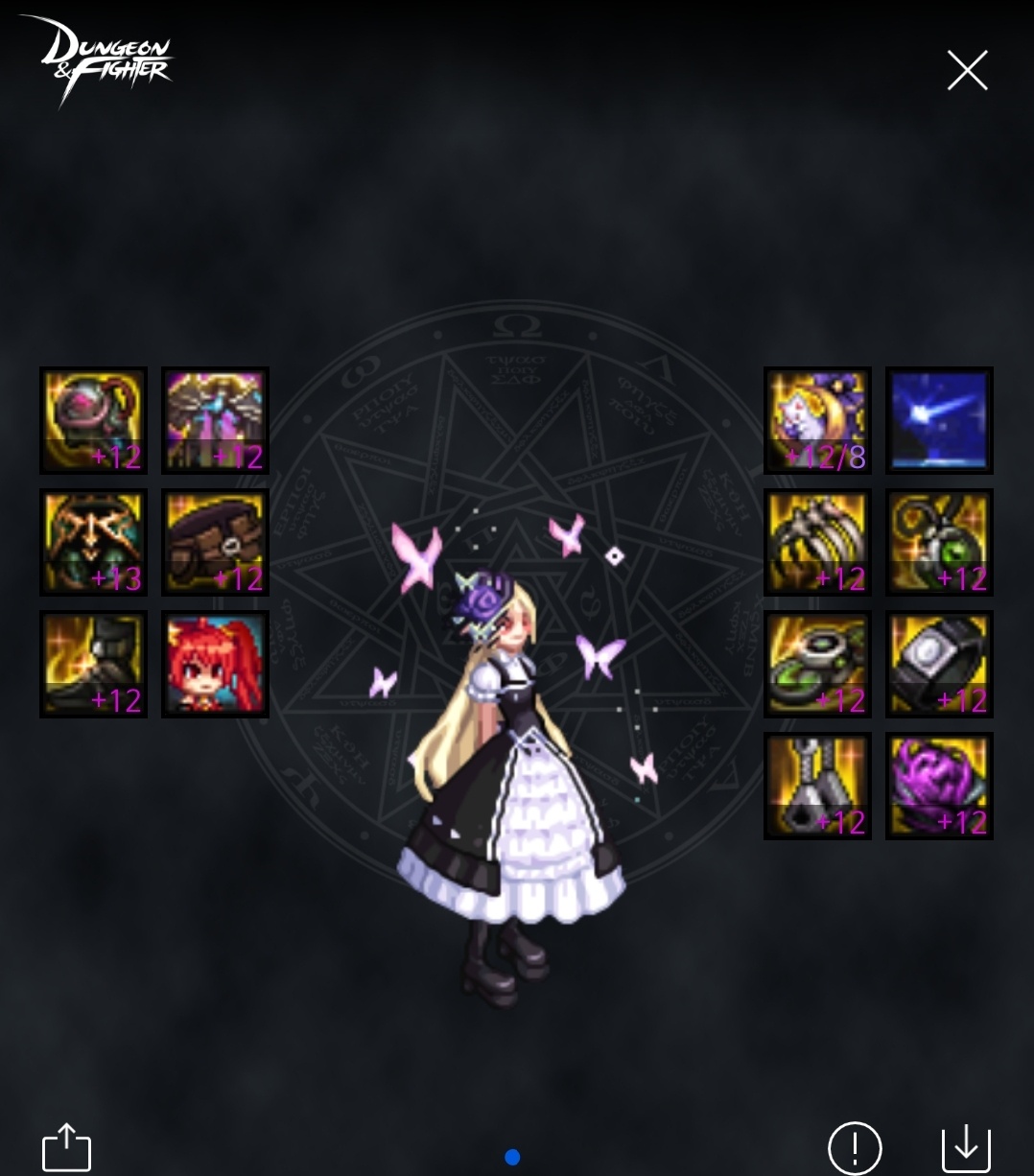Open the green bracelet +12 item

817,664
